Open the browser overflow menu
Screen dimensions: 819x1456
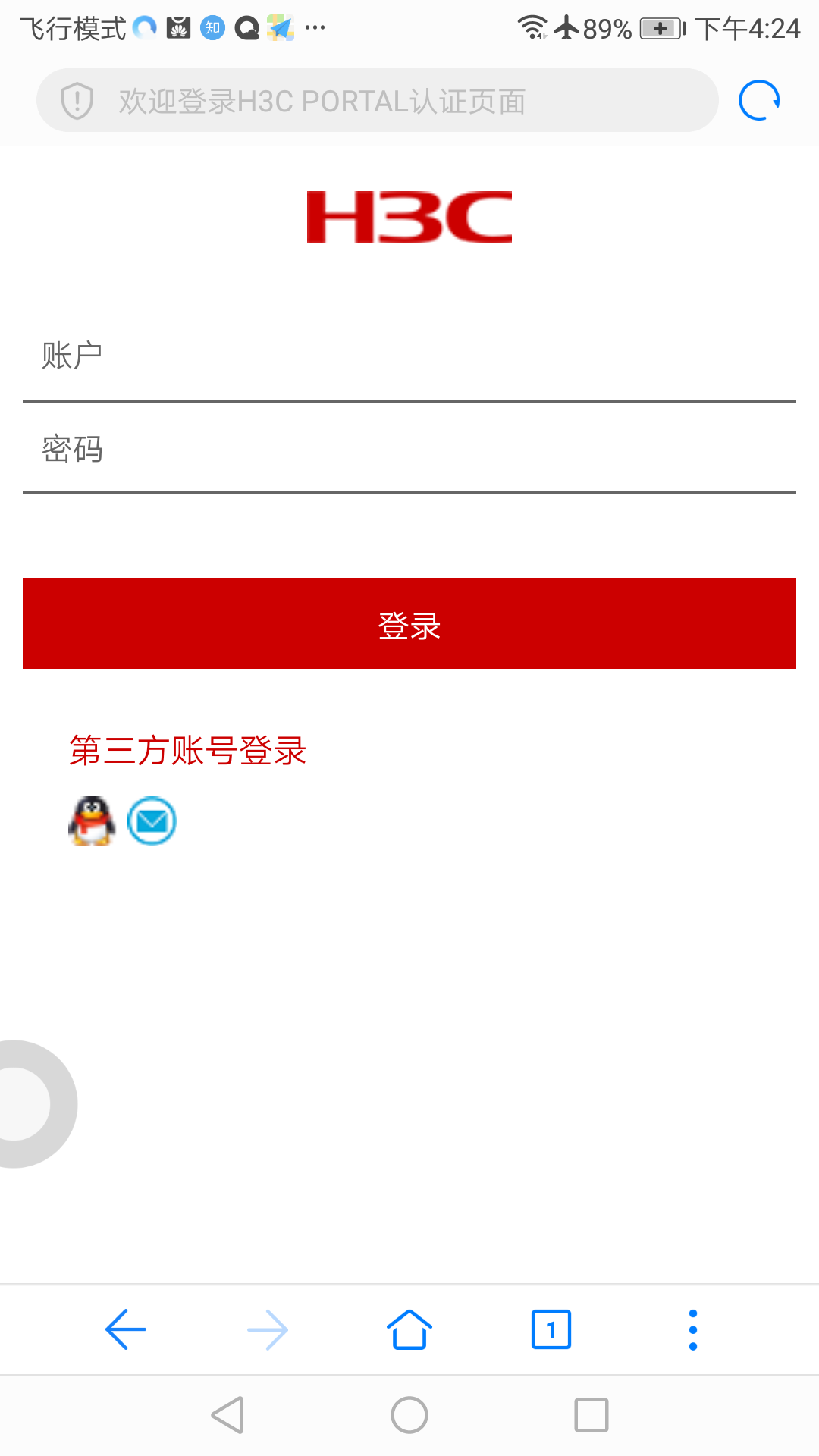pyautogui.click(x=693, y=1329)
